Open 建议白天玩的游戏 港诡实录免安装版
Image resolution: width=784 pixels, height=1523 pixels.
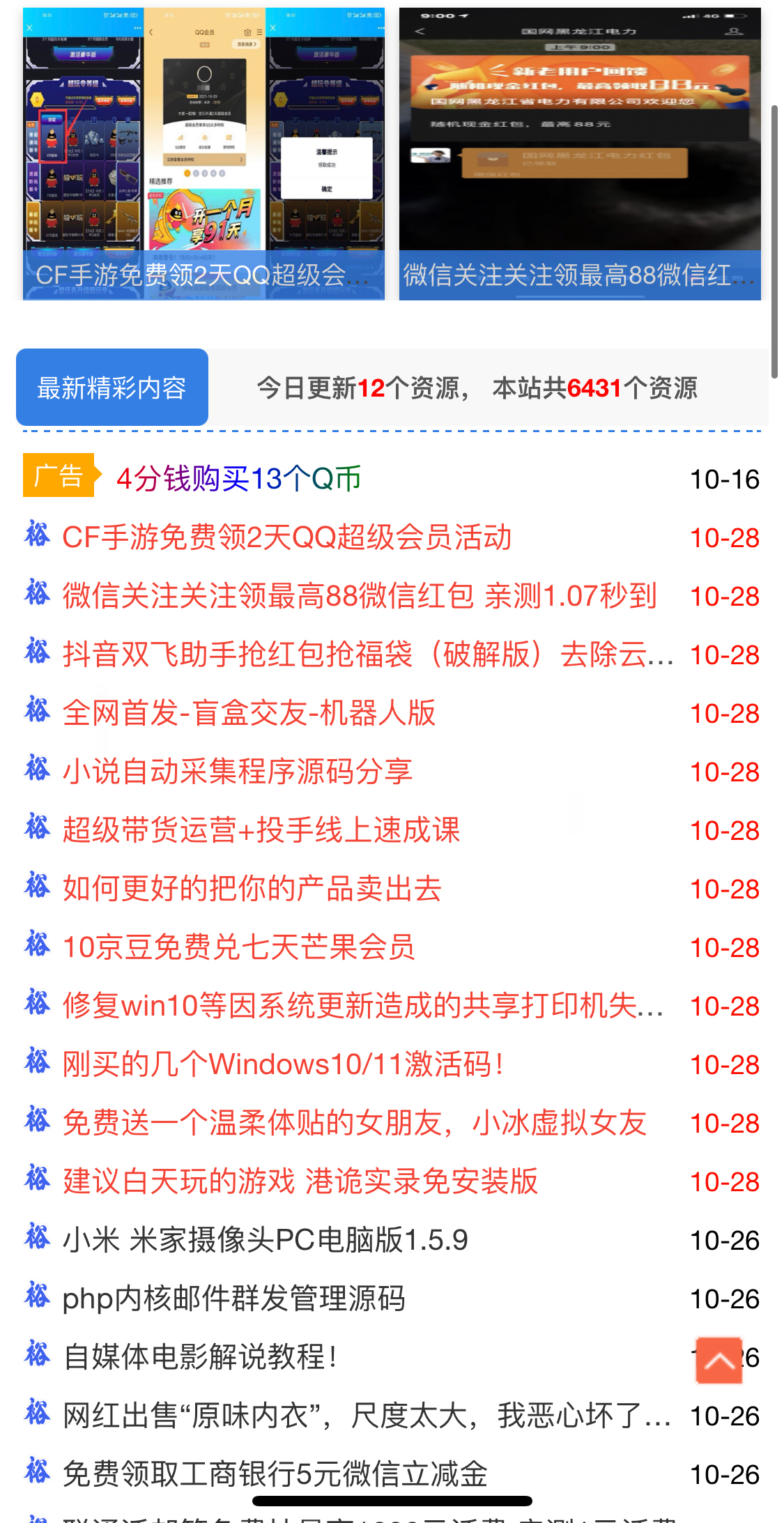[300, 1181]
